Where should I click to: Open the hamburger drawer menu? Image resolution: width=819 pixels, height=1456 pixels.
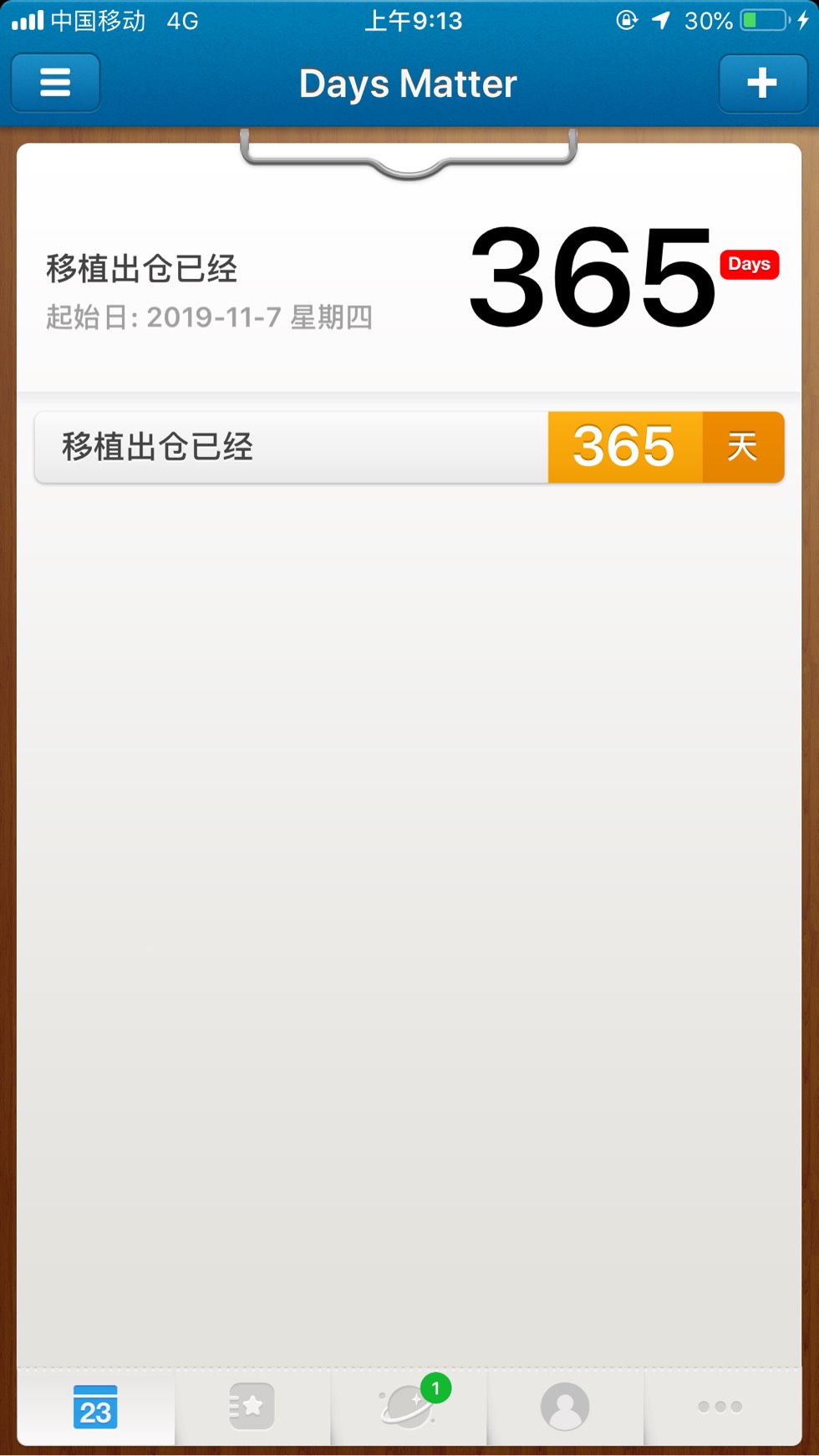coord(55,83)
